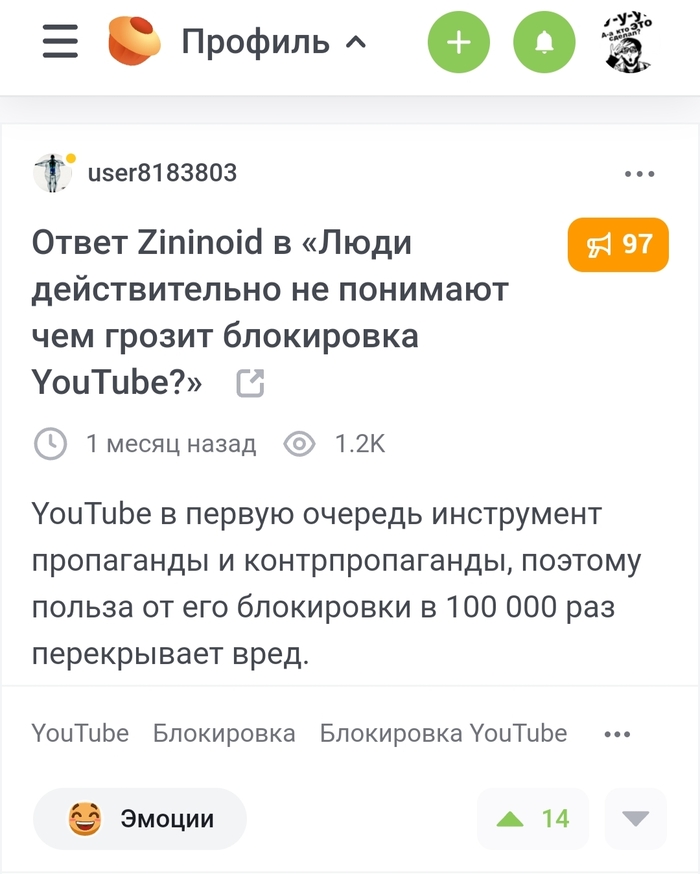700x874 pixels.
Task: Open the post overflow menu
Action: pyautogui.click(x=638, y=174)
